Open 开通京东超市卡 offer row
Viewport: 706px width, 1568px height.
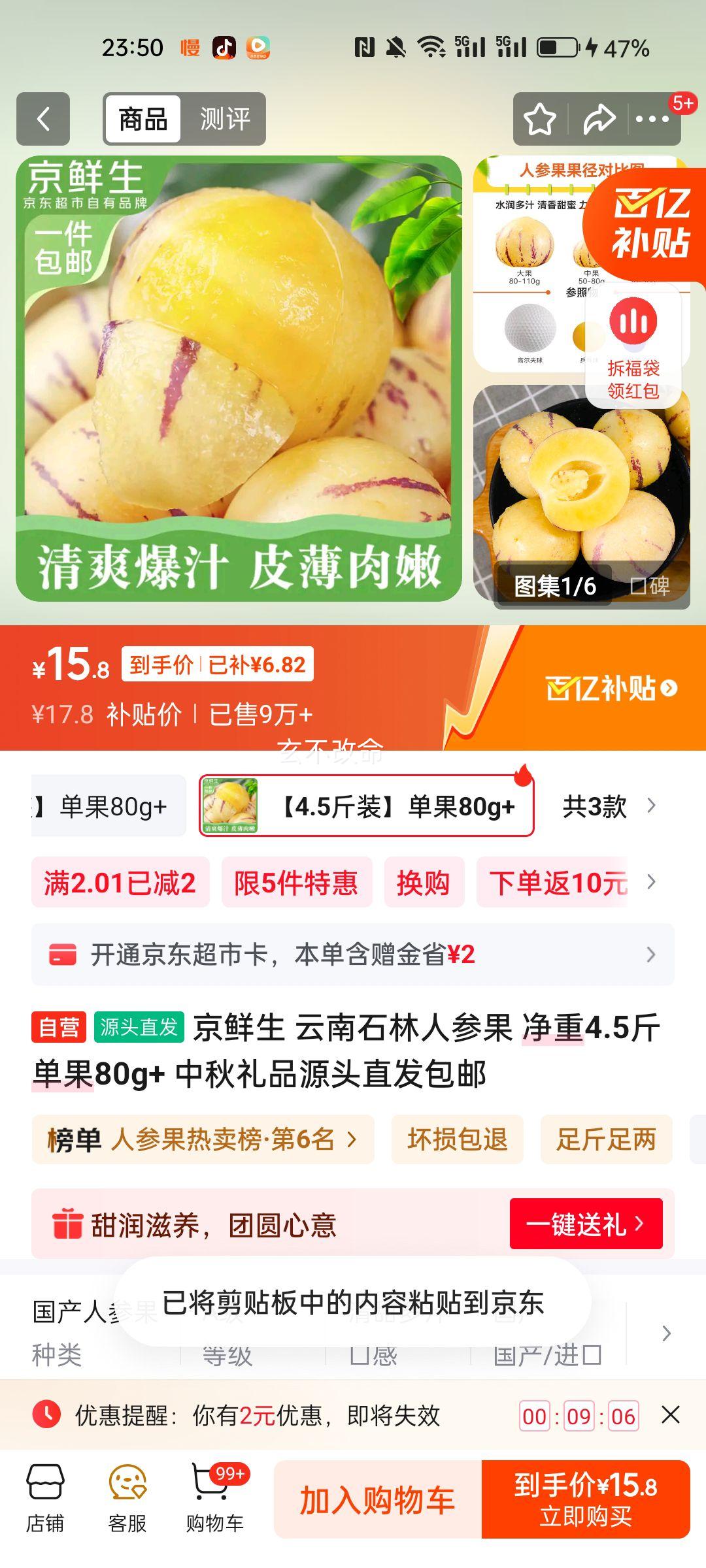click(x=353, y=955)
